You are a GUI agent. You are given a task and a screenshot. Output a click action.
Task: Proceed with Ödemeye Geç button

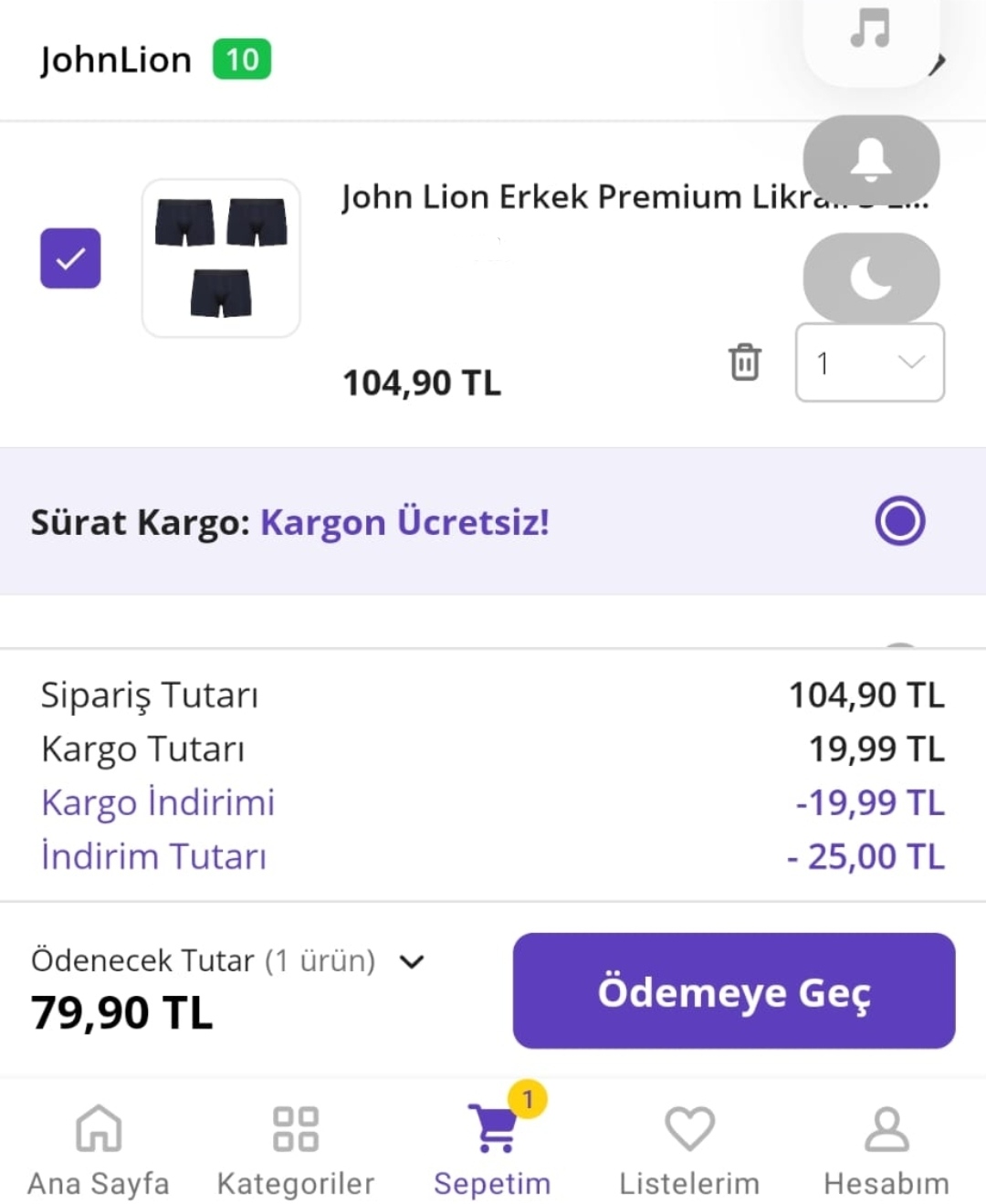[733, 990]
